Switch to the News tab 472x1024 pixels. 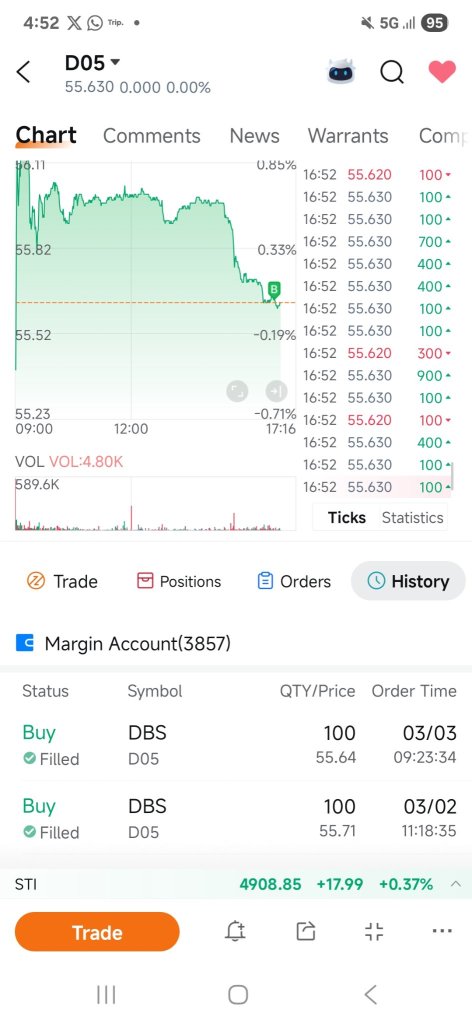click(255, 136)
